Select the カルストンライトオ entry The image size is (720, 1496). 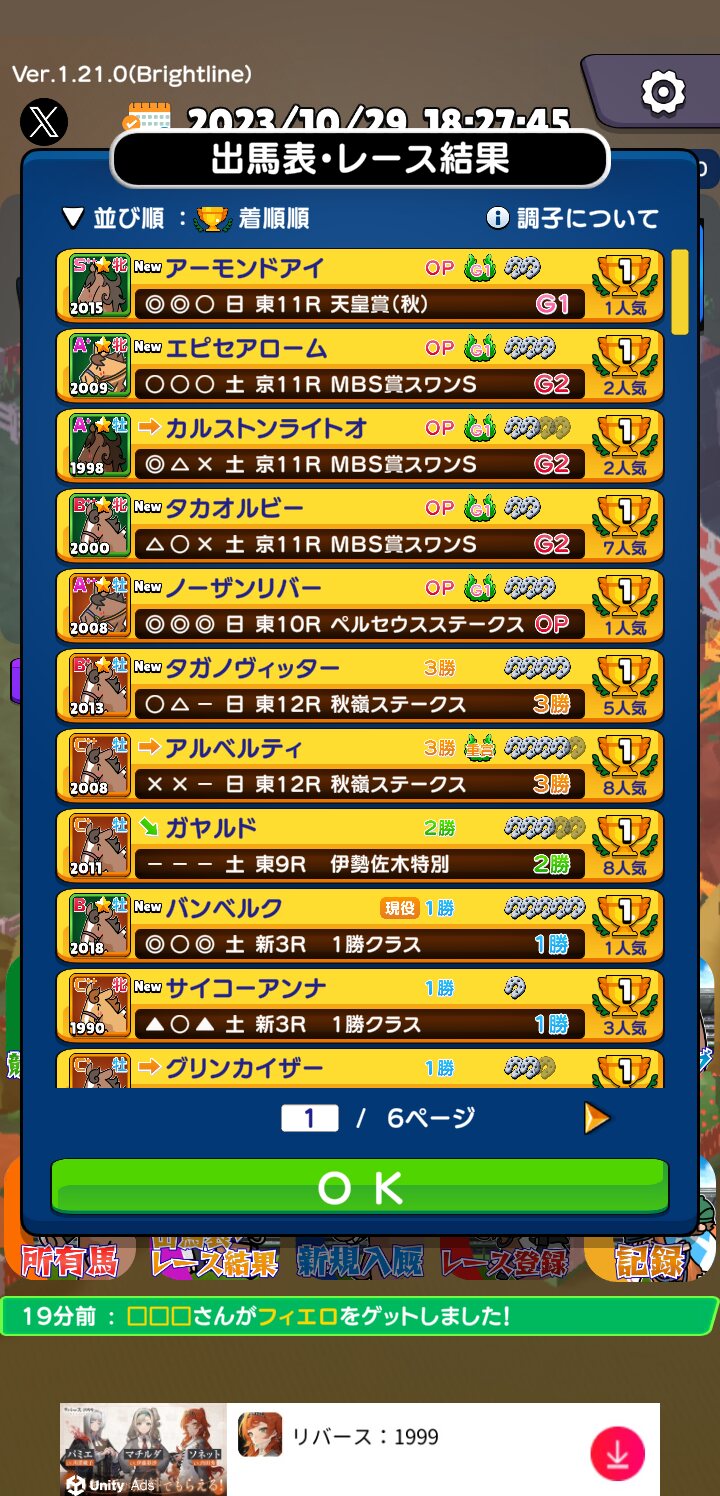360,445
